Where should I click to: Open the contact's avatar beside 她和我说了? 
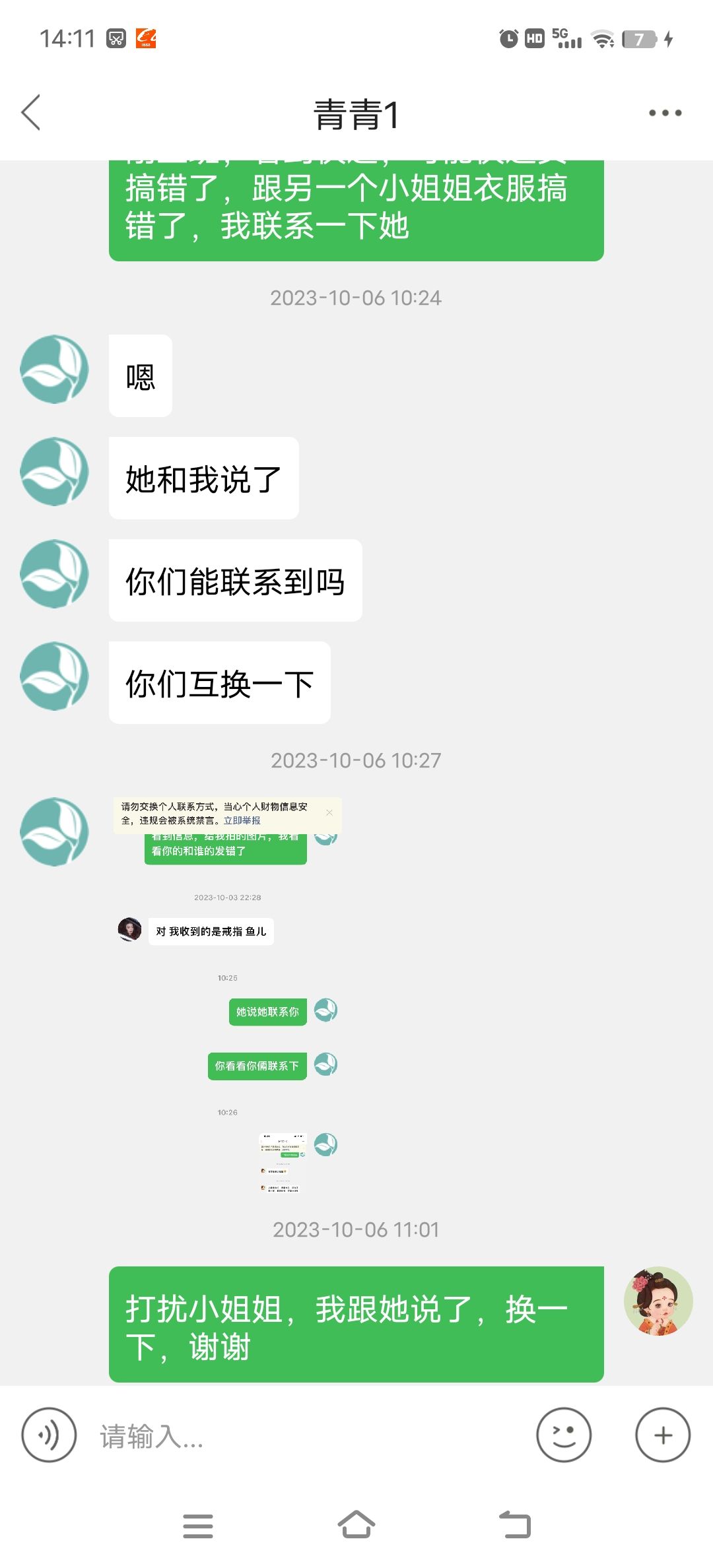click(55, 471)
